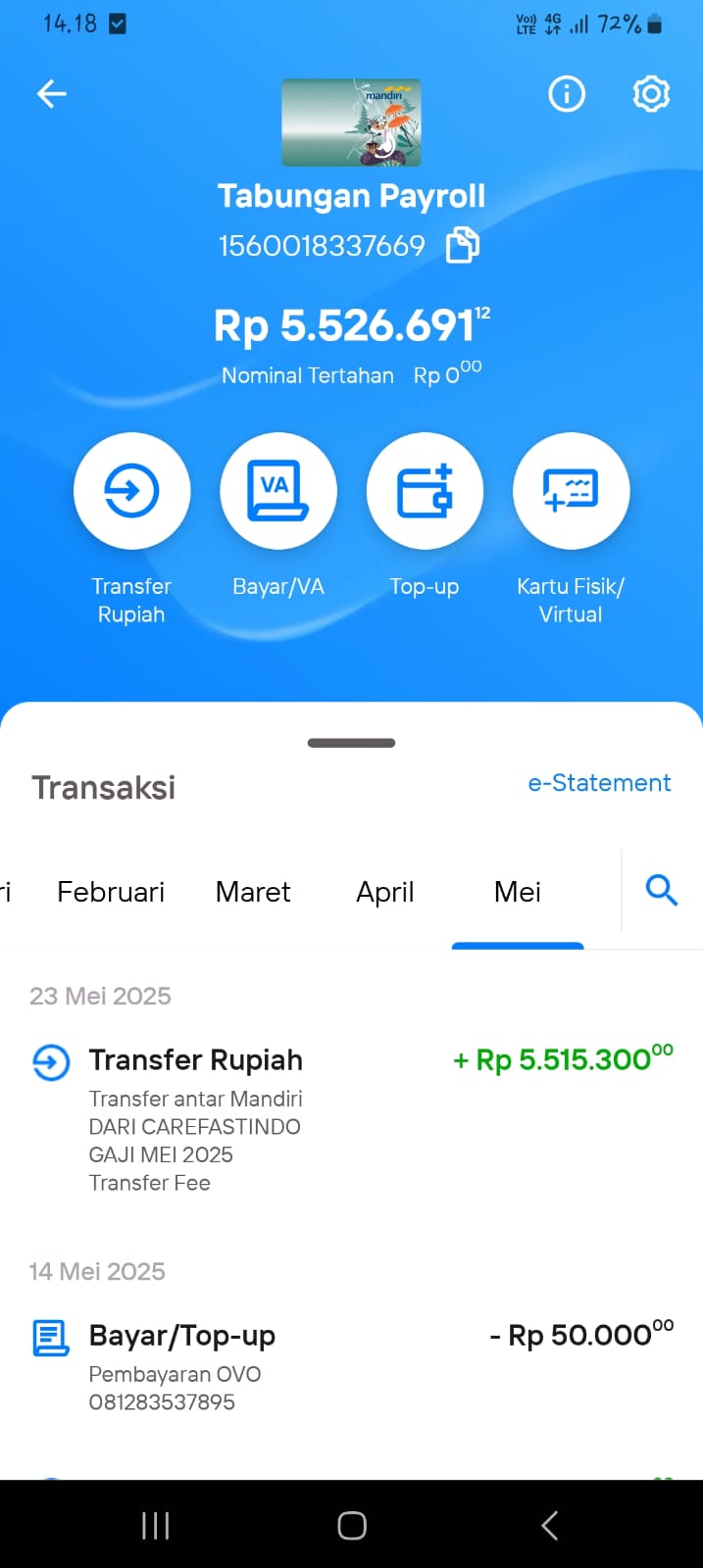
Task: Open account settings gear
Action: point(651,94)
